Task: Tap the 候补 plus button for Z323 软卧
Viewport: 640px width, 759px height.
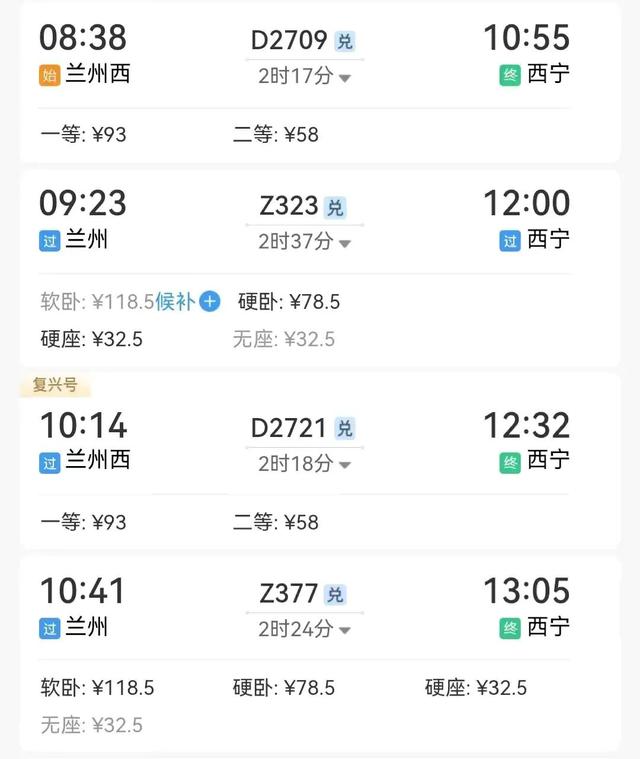Action: (x=210, y=302)
